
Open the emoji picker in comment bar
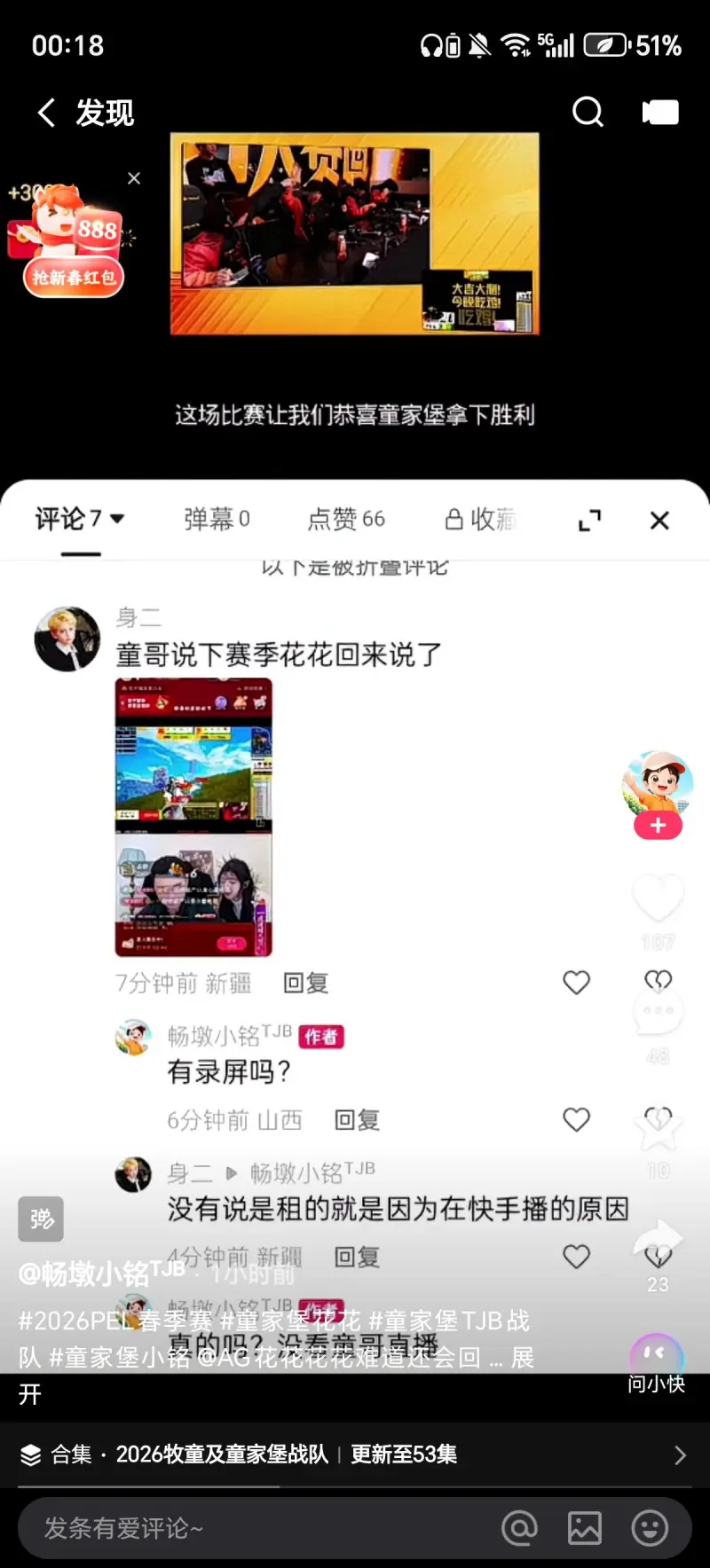click(x=648, y=1528)
